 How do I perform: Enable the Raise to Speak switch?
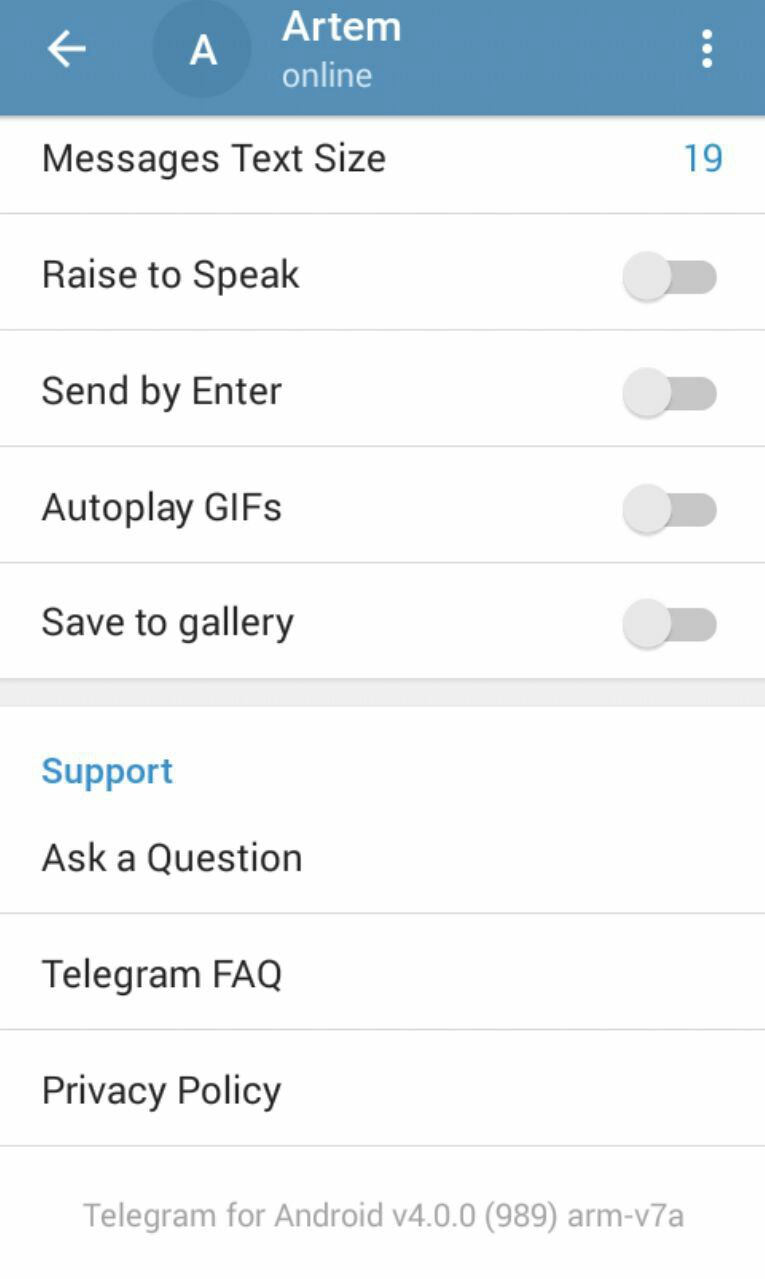669,277
